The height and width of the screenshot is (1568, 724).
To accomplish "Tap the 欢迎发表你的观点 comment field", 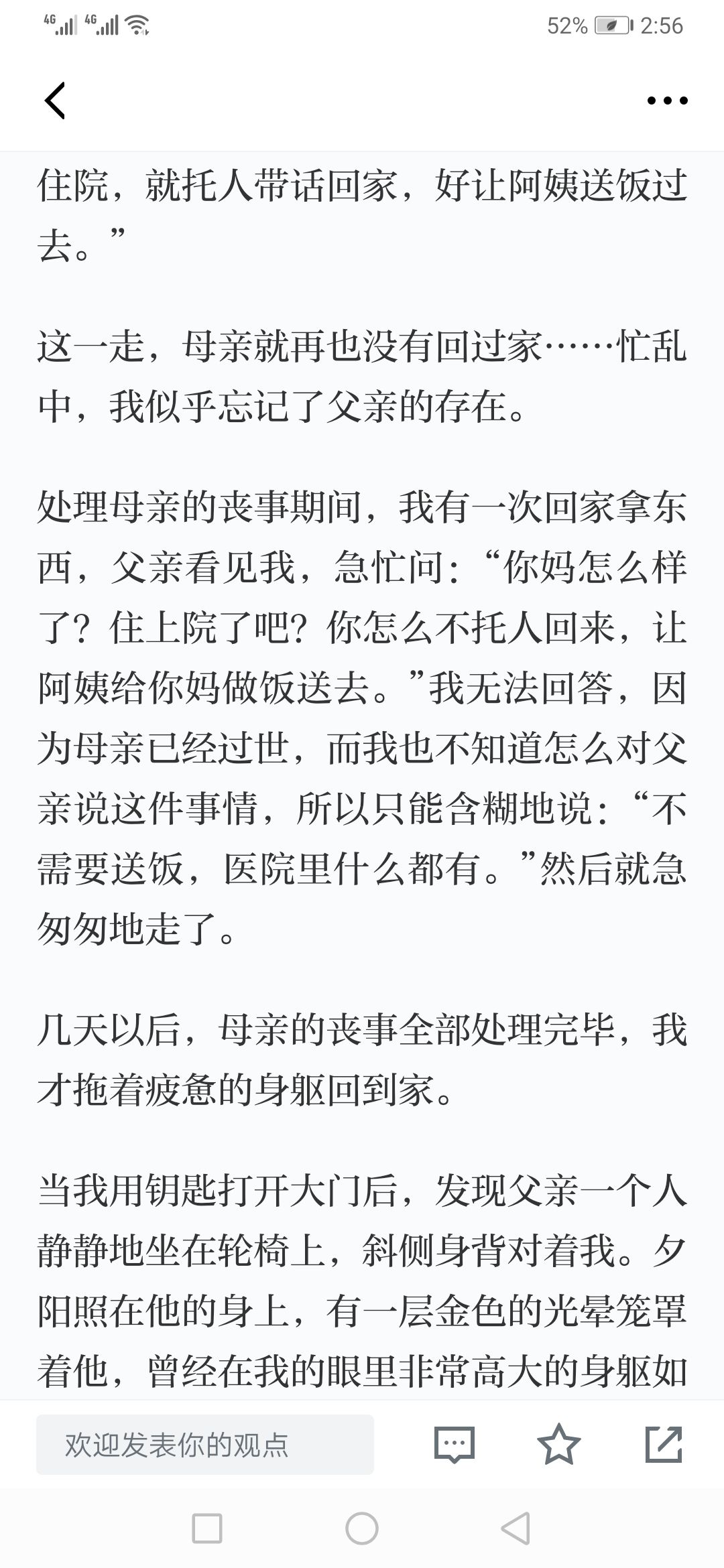I will click(x=205, y=1445).
